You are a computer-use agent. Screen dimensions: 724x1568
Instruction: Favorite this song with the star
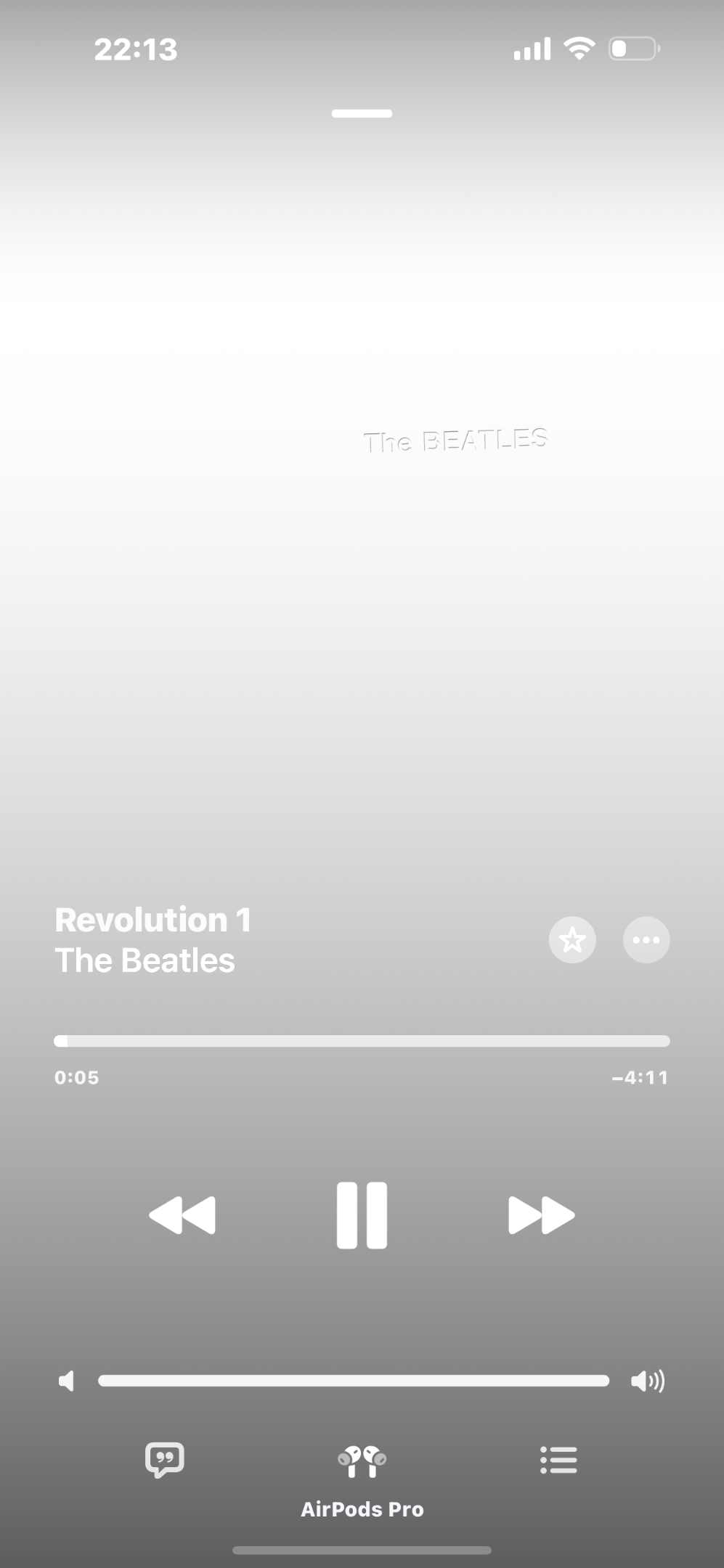click(x=572, y=940)
